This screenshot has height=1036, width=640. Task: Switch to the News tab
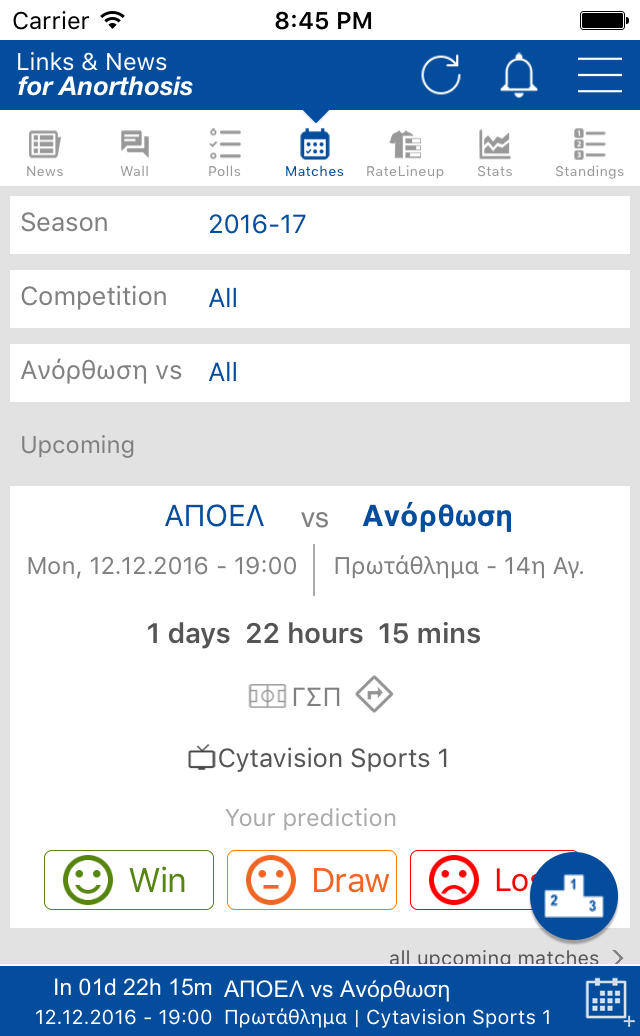[x=45, y=154]
